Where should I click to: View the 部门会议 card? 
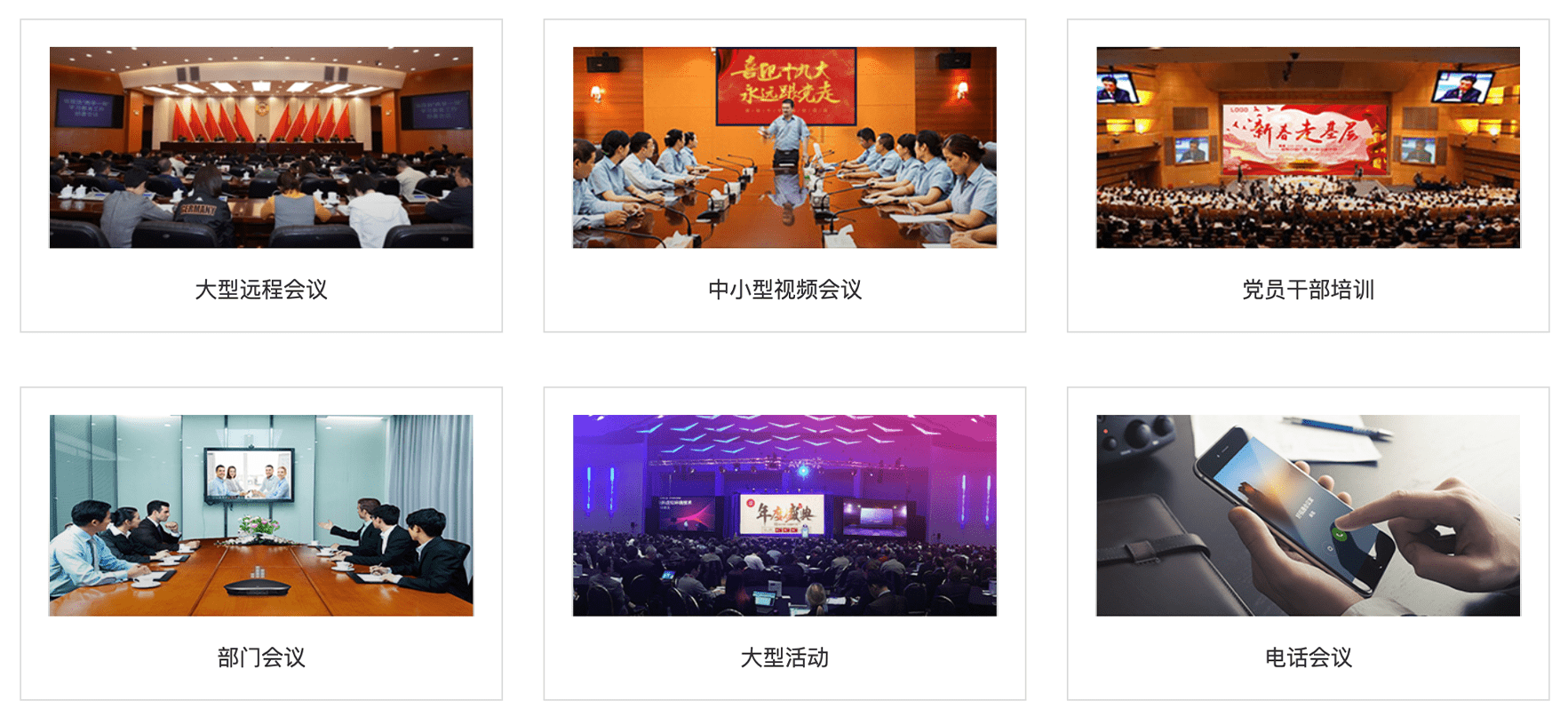261,543
